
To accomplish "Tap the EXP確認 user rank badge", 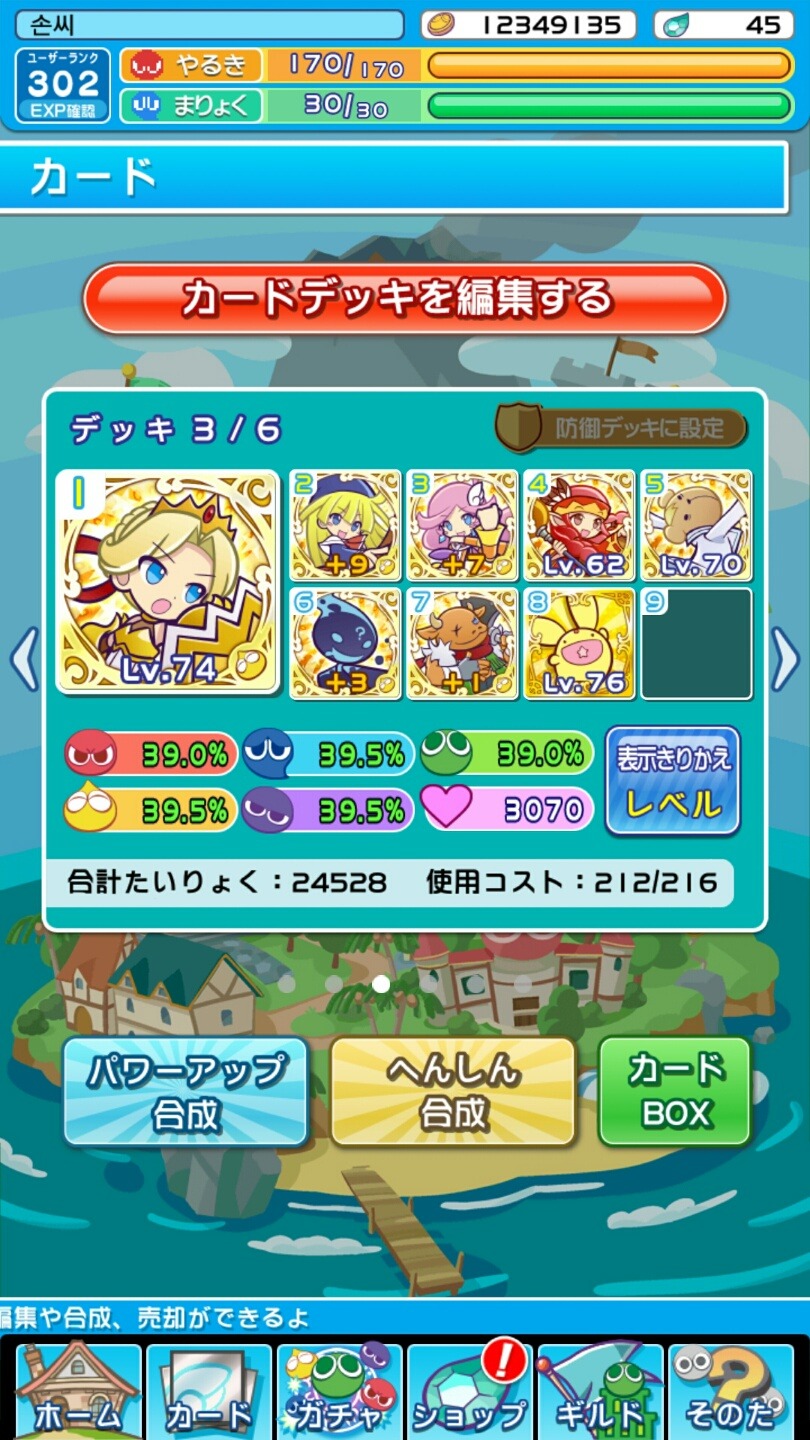I will point(63,85).
